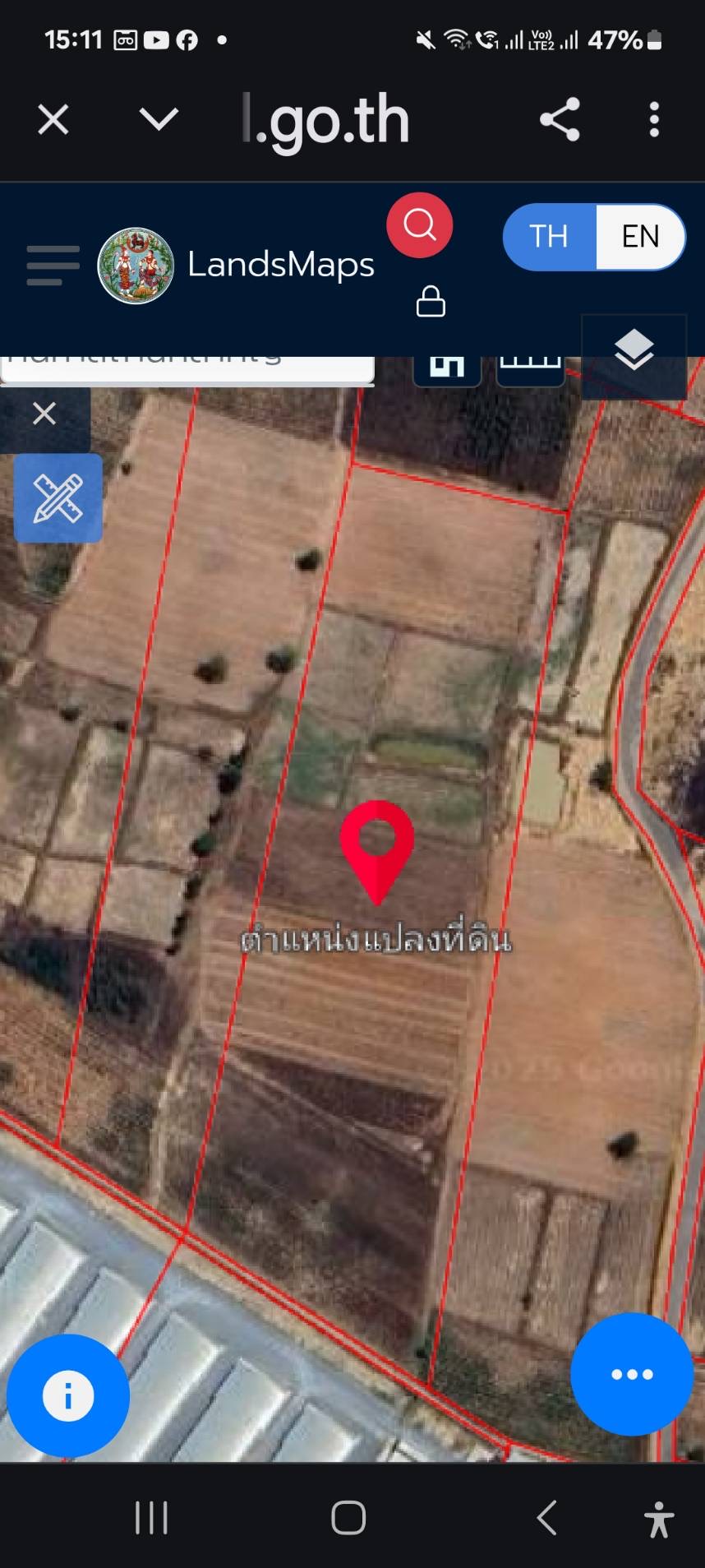Screen dimensions: 705x1568
Task: Tap the red land parcel pin
Action: coord(377,853)
